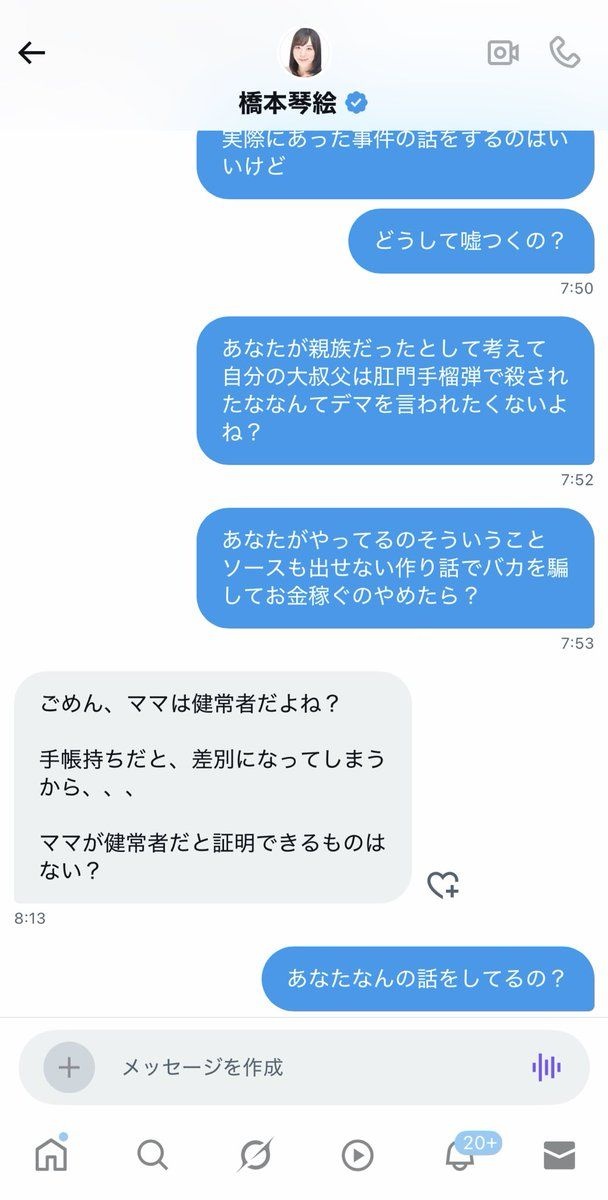Go back using the arrow
The width and height of the screenshot is (608, 1200).
tap(32, 53)
